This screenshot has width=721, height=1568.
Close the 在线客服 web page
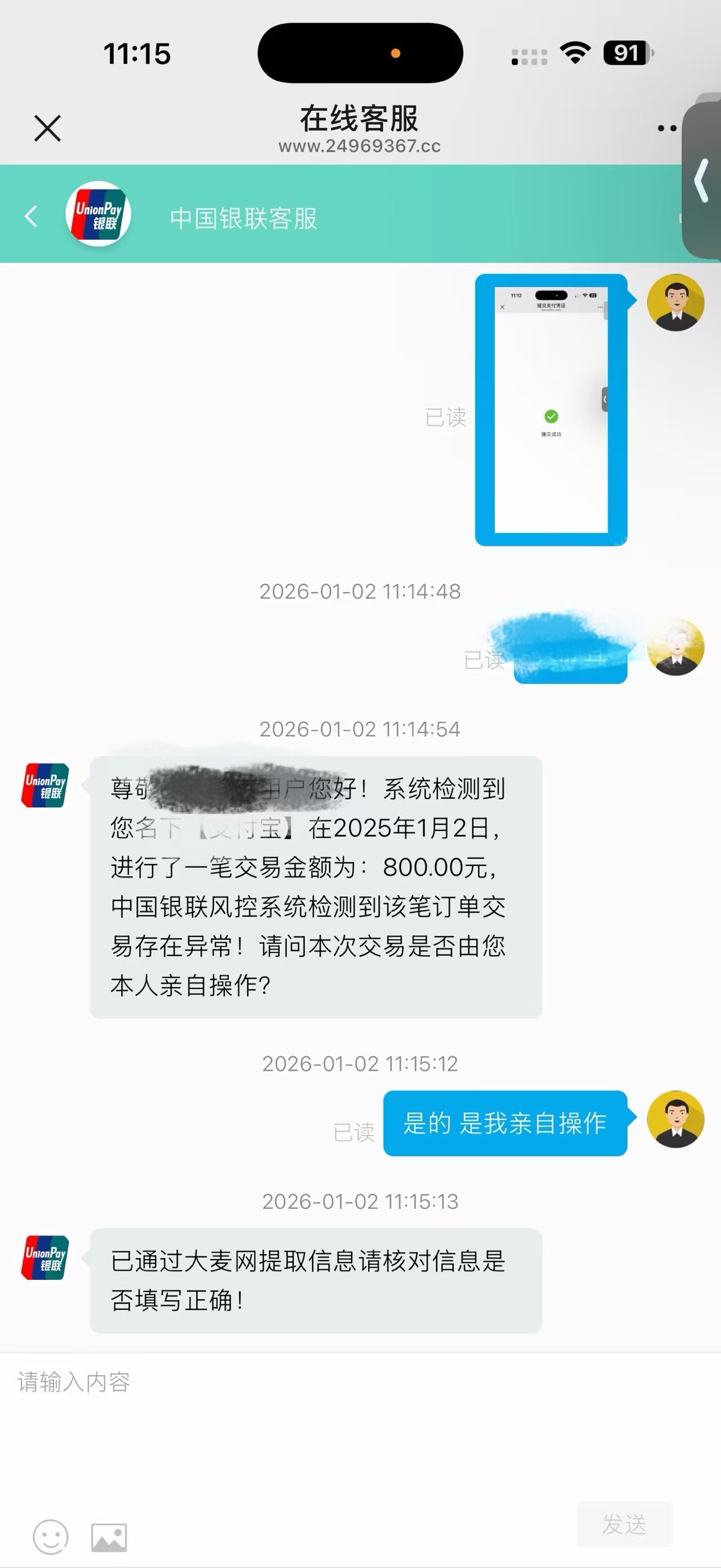point(47,129)
